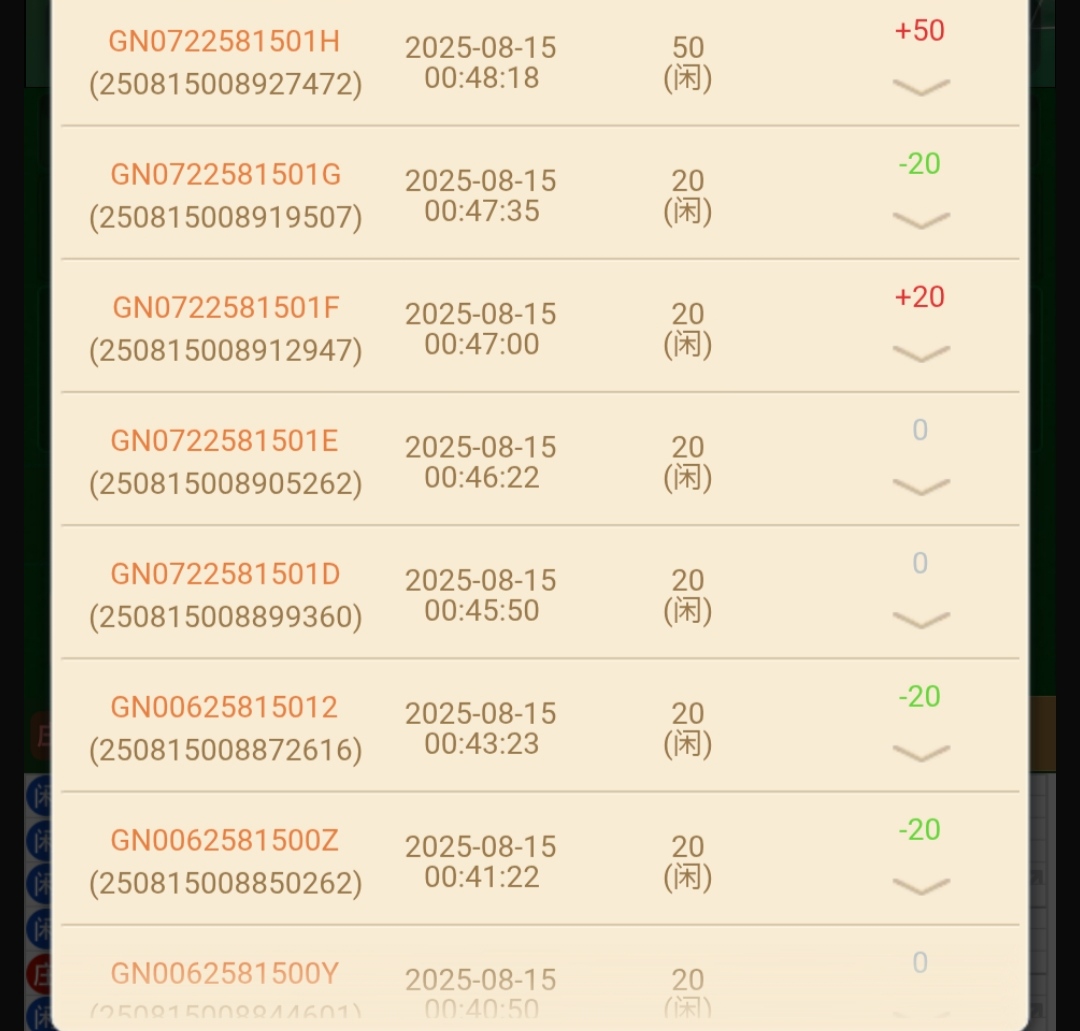This screenshot has width=1080, height=1031.
Task: Open game number GN0062581500Y link
Action: (x=225, y=973)
